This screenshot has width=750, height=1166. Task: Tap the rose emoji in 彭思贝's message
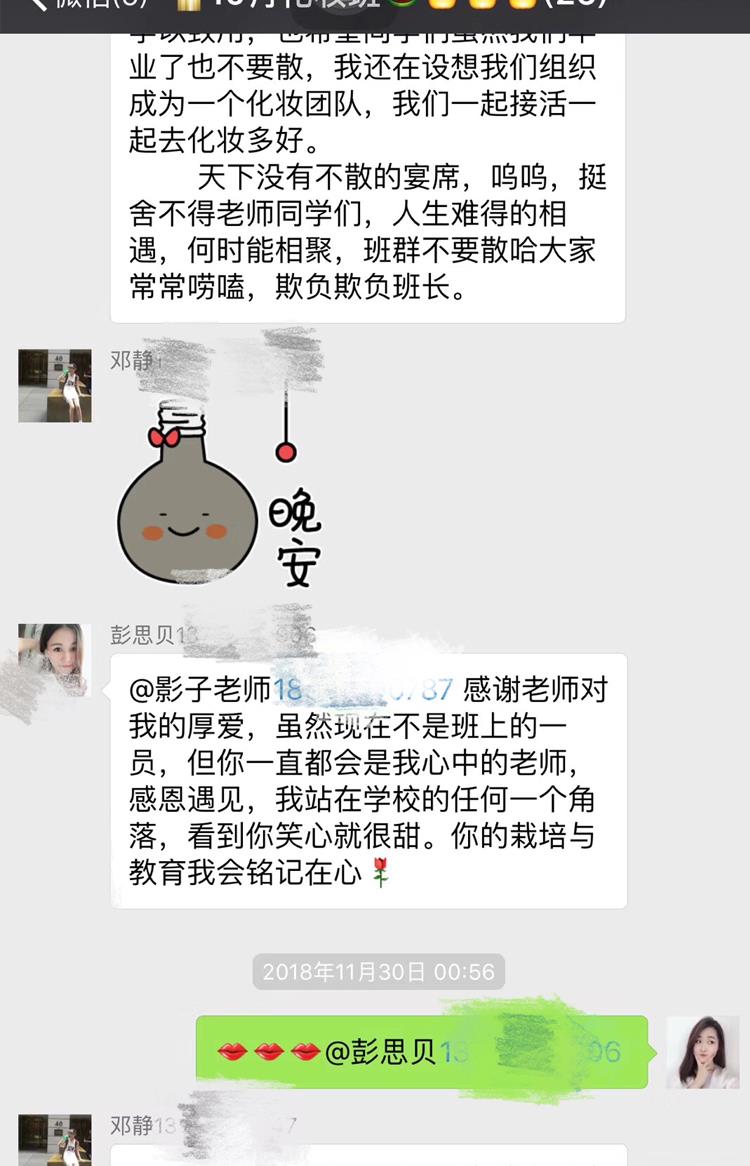click(383, 869)
